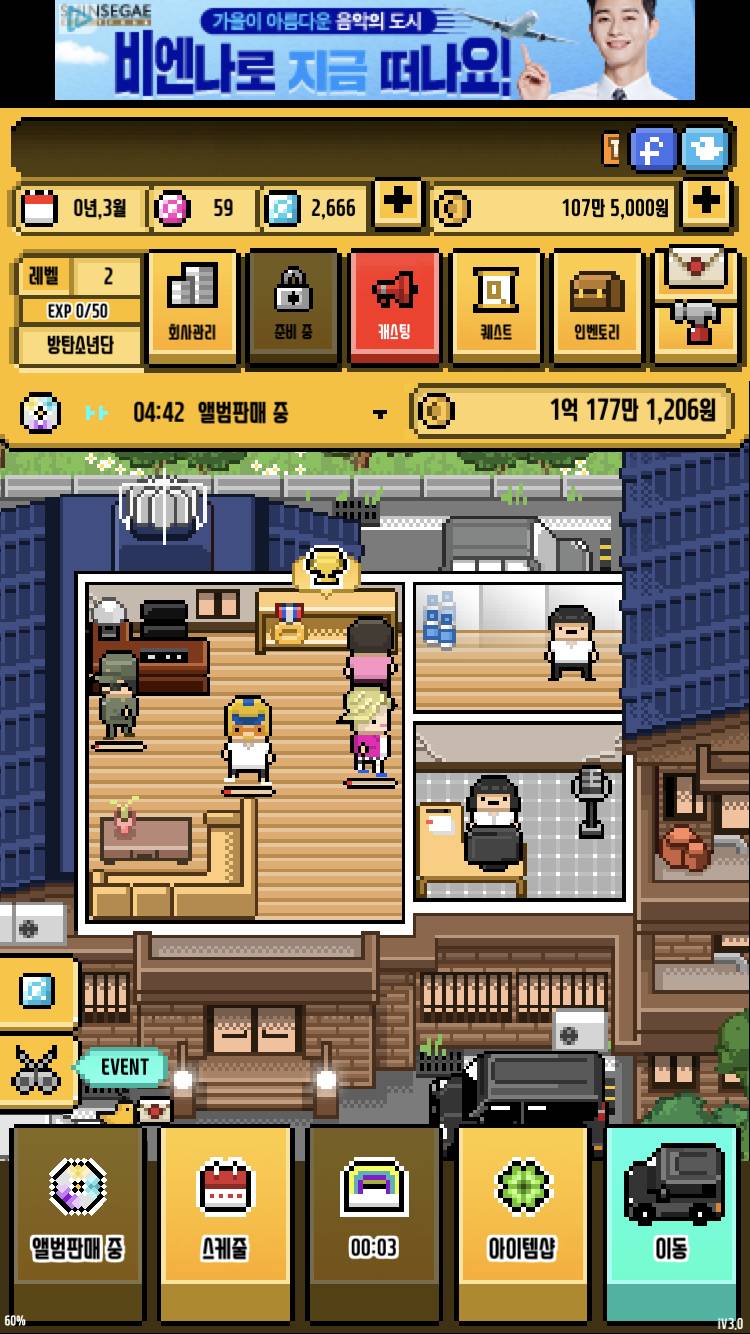The height and width of the screenshot is (1334, 750).
Task: Open the 캐스팅 casting menu
Action: click(x=394, y=305)
